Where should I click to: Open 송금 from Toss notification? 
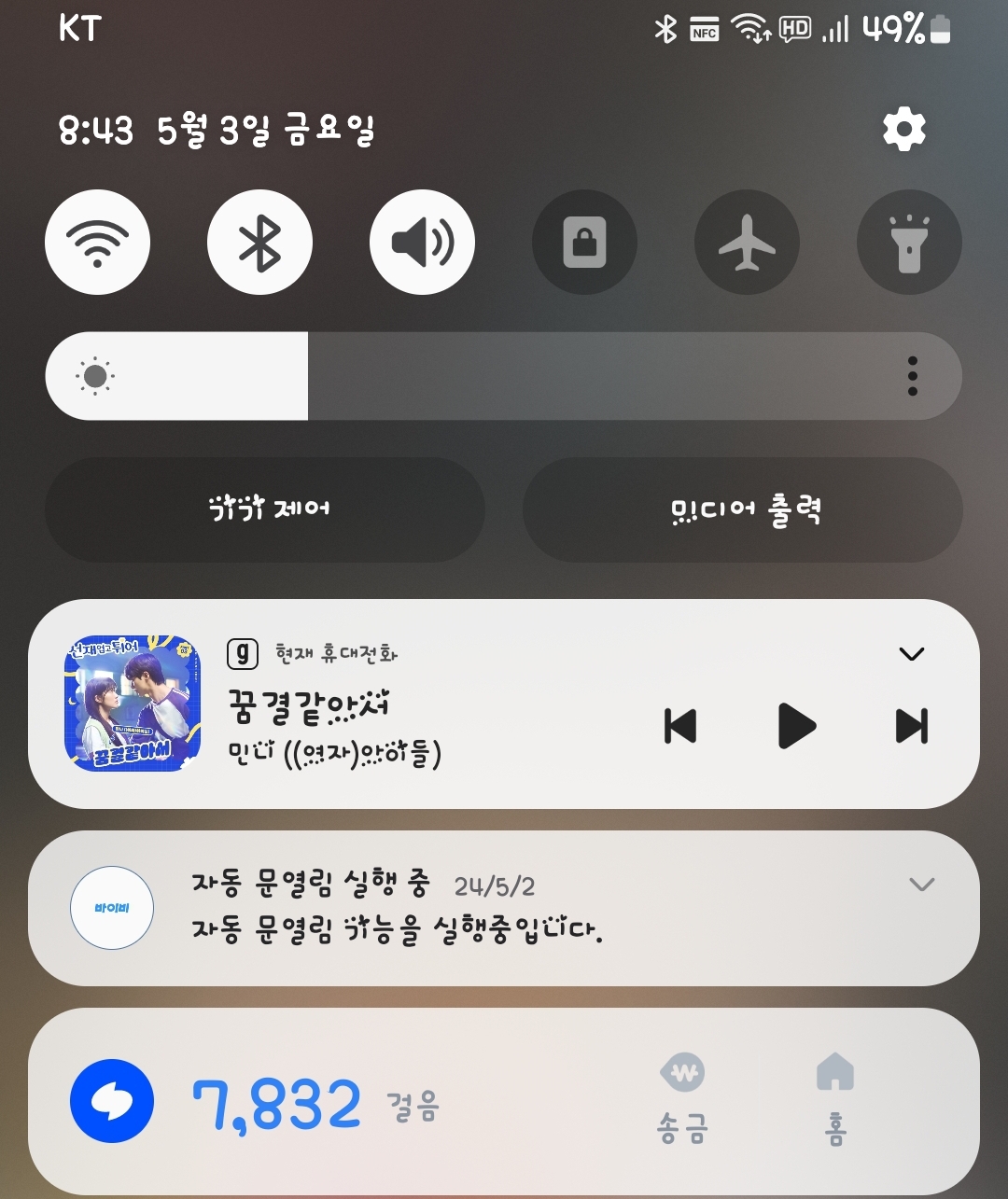click(683, 1099)
